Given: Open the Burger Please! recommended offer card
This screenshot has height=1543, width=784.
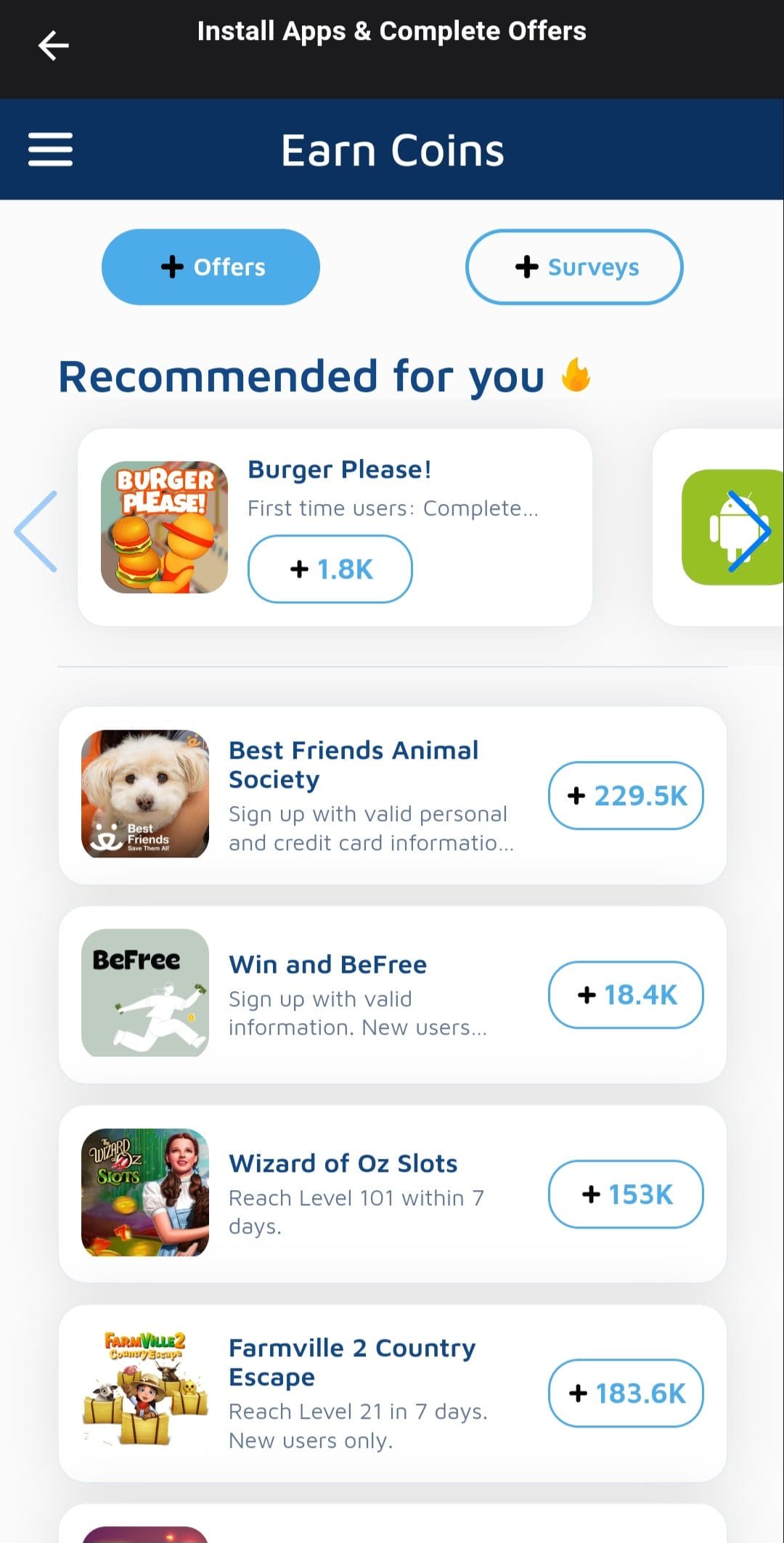Looking at the screenshot, I should [x=335, y=527].
